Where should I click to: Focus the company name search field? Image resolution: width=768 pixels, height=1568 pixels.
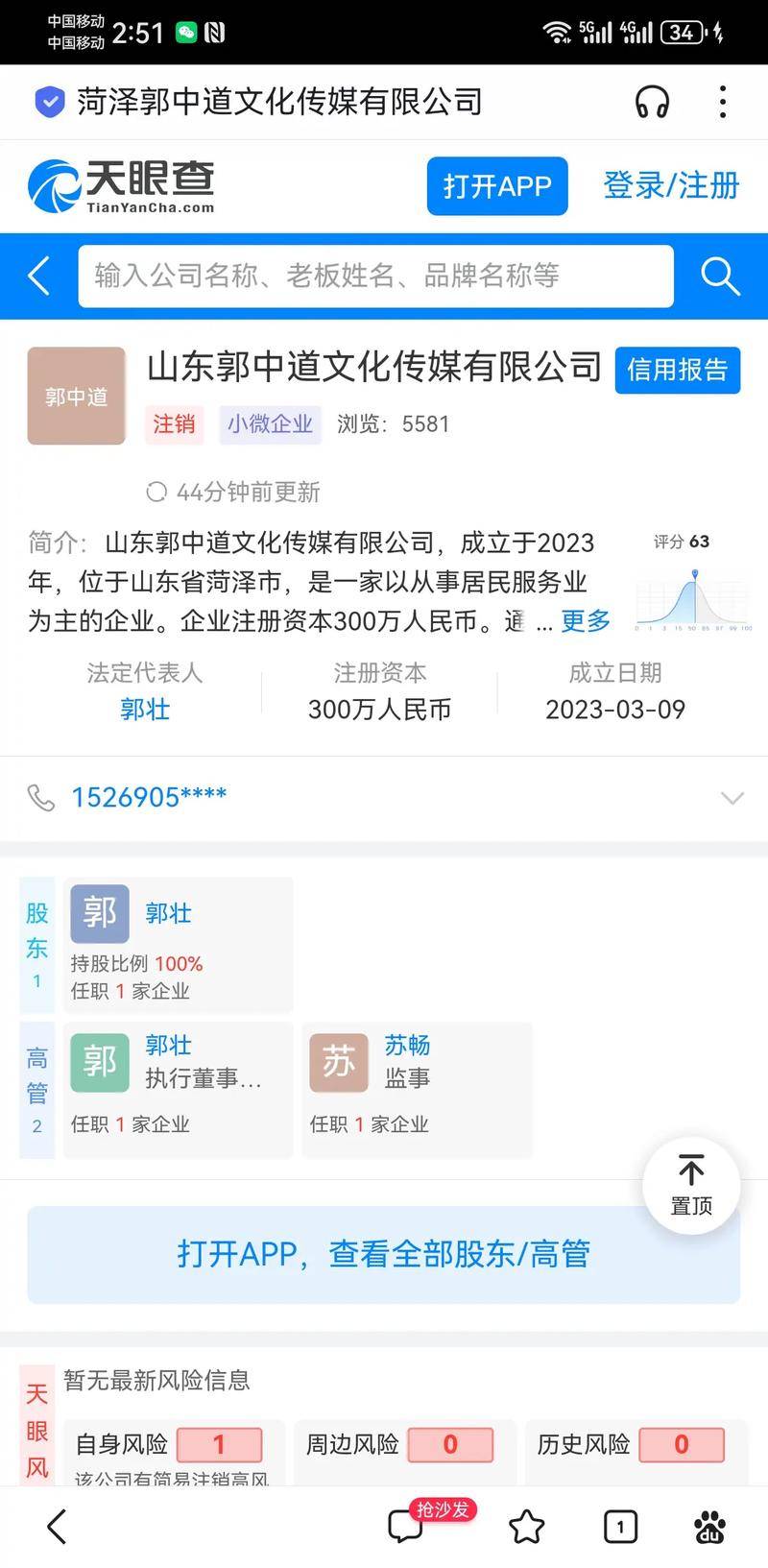[374, 276]
